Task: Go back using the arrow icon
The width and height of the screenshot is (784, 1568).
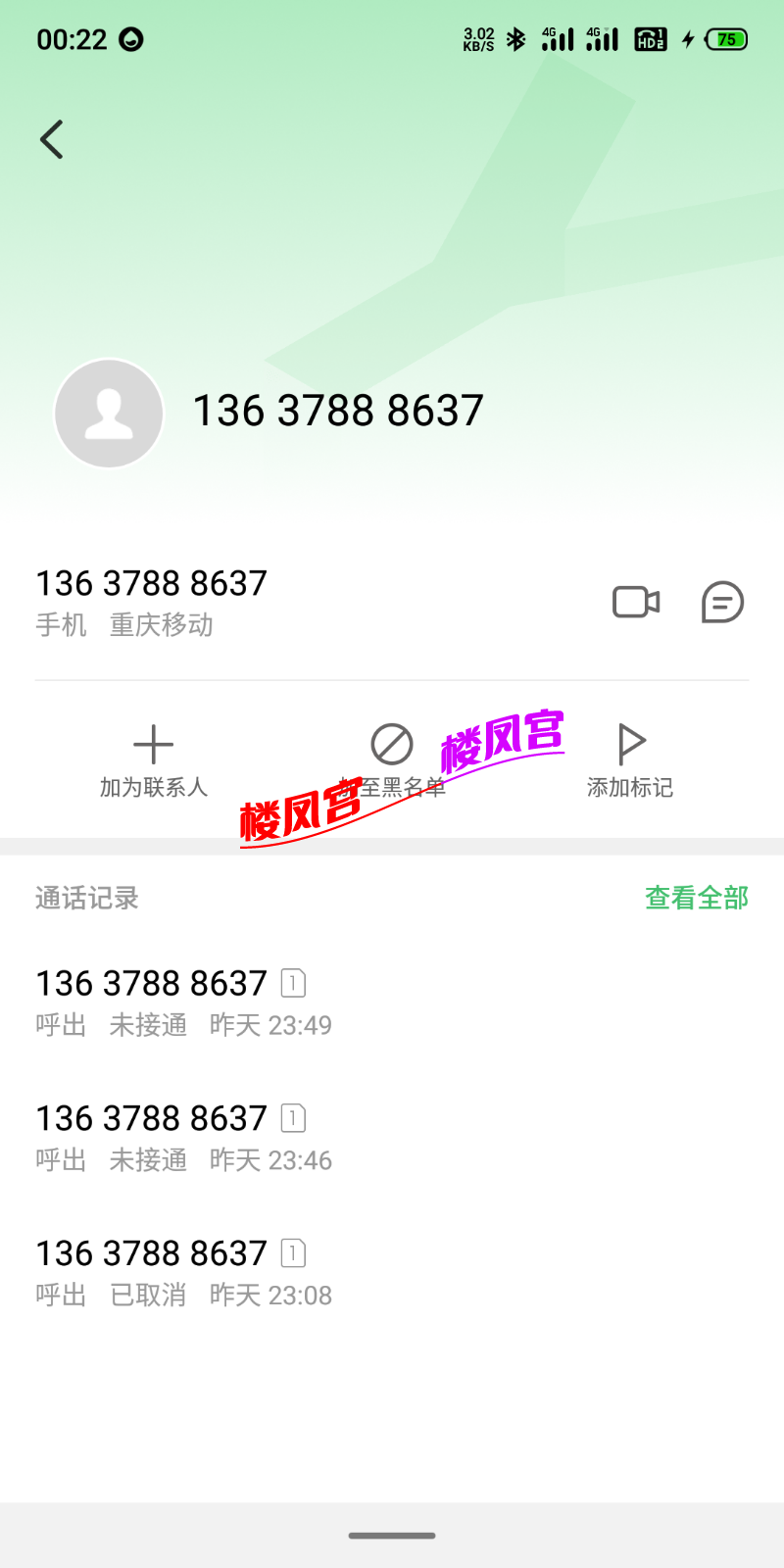Action: [52, 139]
